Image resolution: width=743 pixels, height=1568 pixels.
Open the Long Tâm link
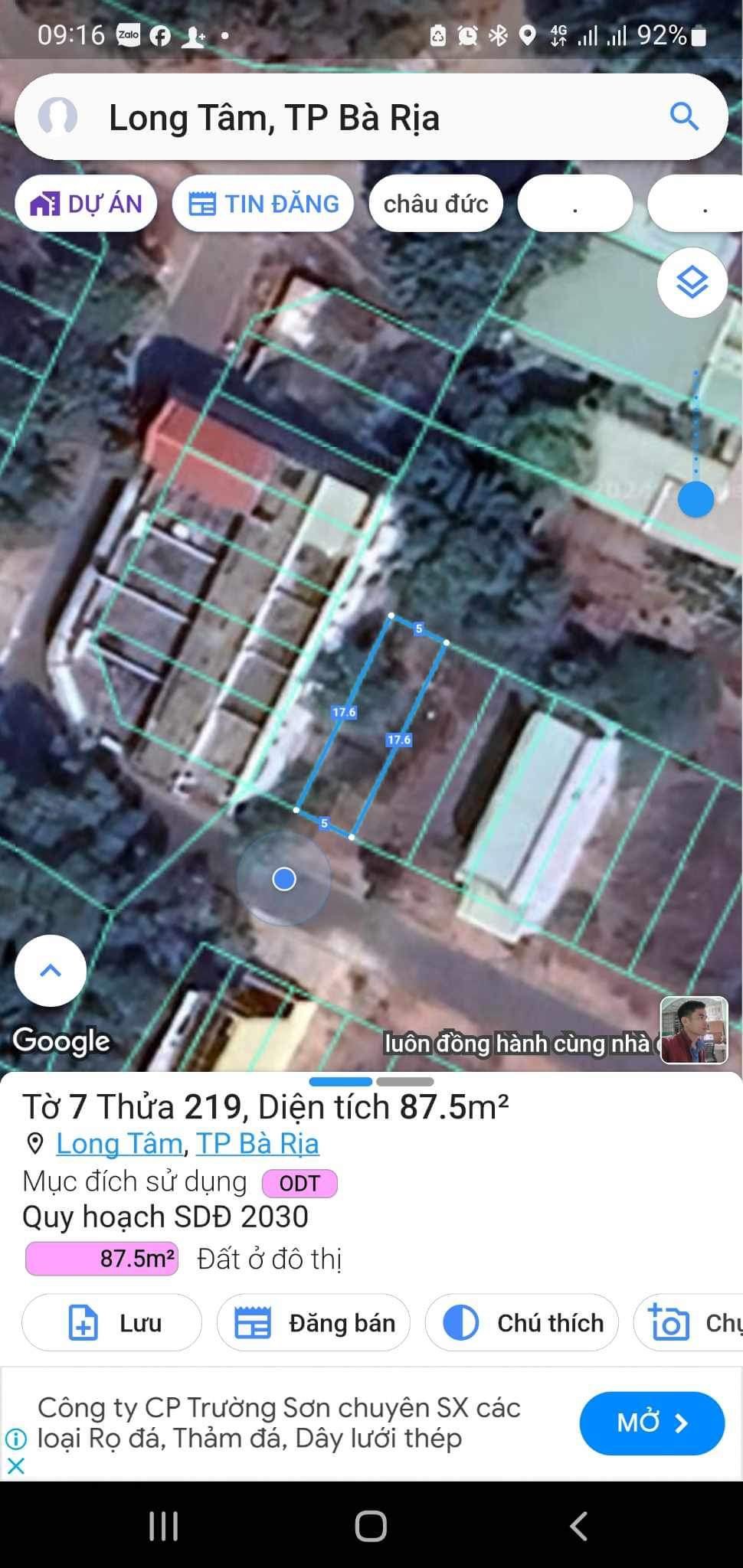[119, 1144]
